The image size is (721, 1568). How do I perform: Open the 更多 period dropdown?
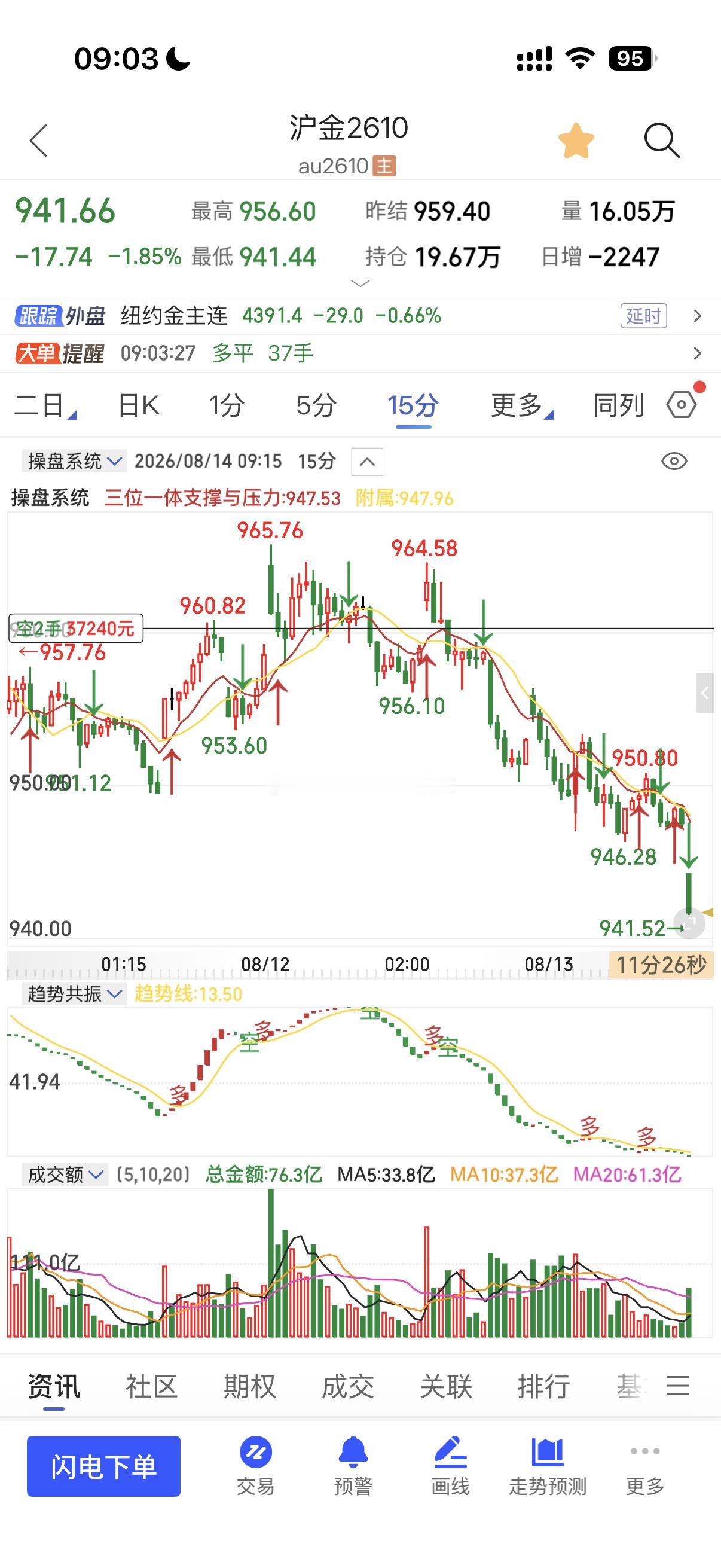coord(522,405)
